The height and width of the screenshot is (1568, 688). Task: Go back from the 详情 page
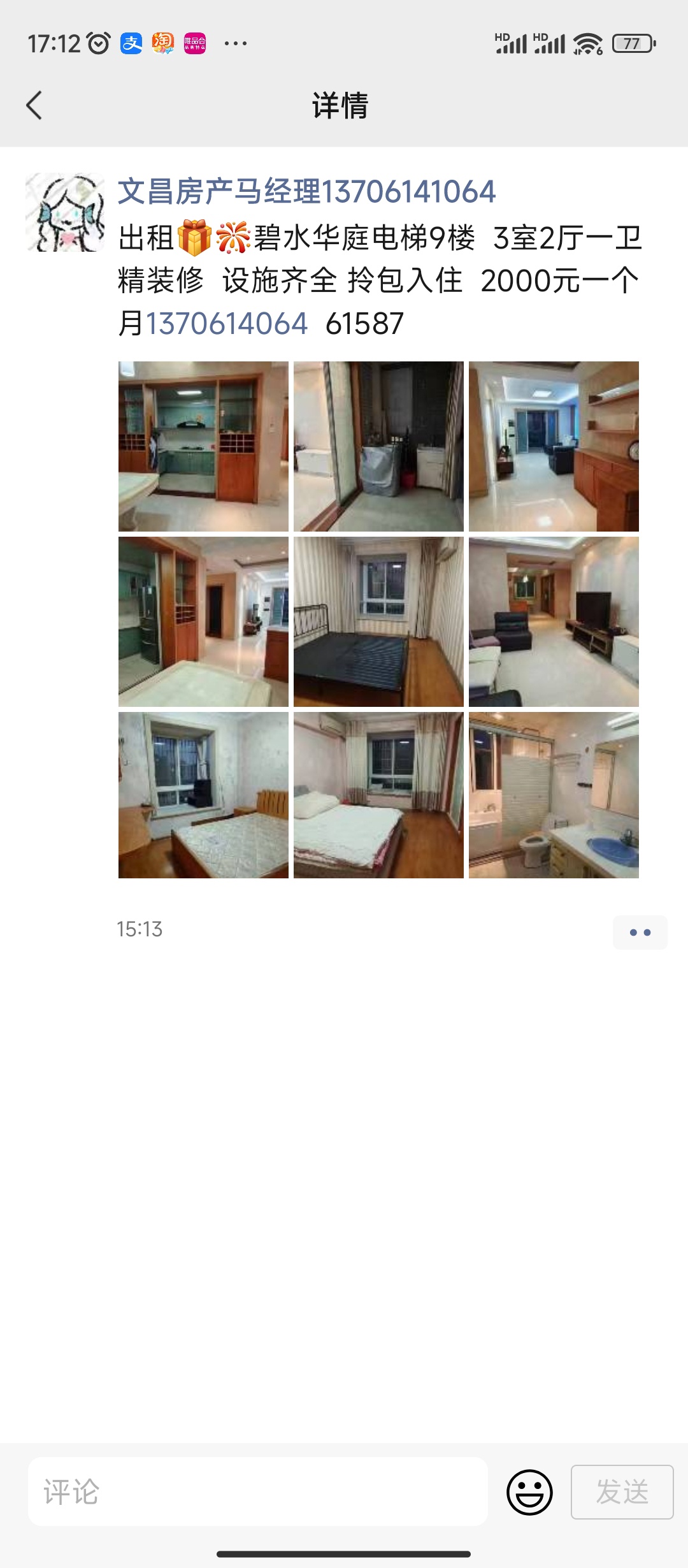pos(34,105)
